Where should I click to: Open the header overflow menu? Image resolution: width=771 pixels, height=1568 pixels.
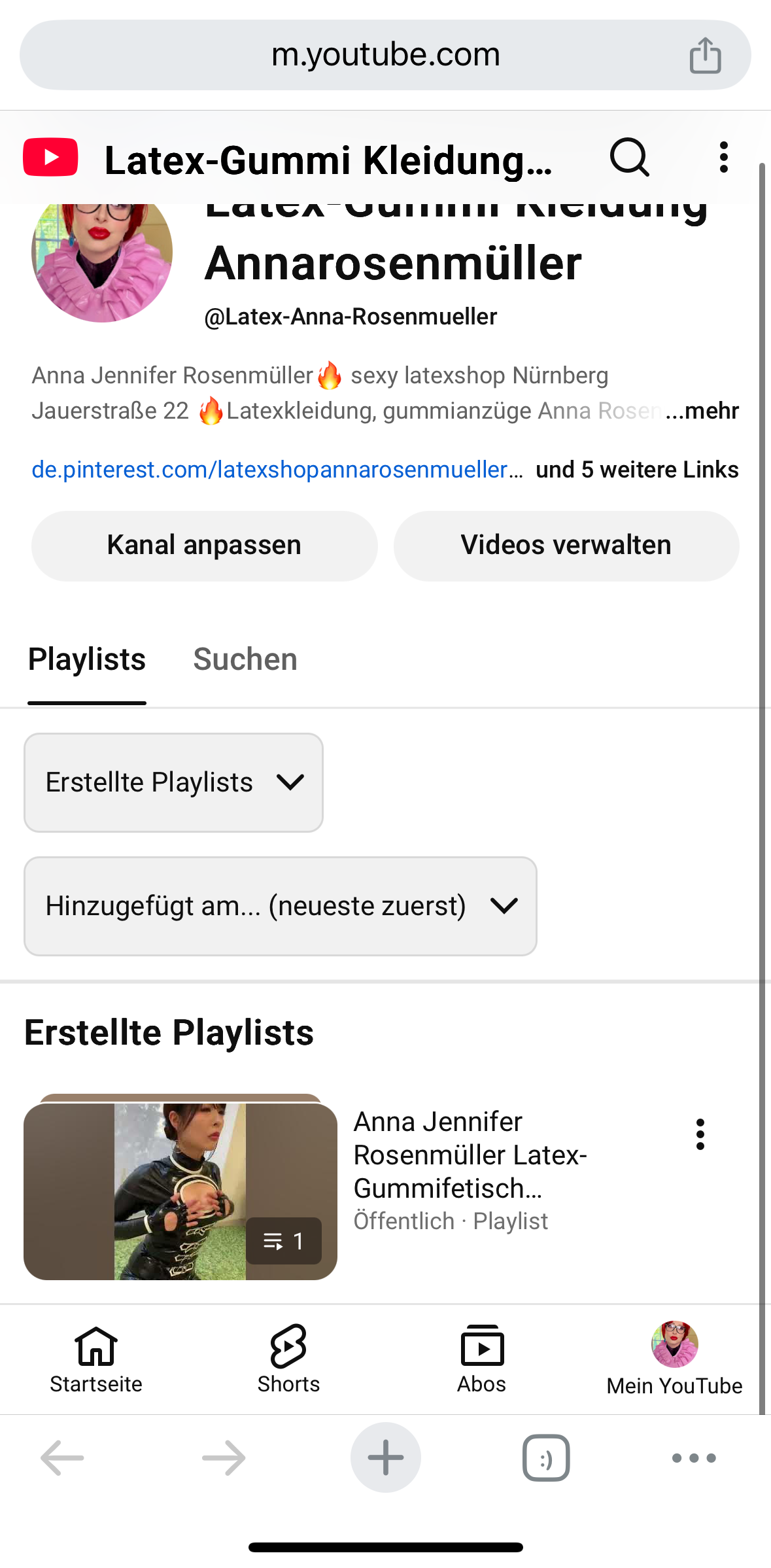pos(723,158)
